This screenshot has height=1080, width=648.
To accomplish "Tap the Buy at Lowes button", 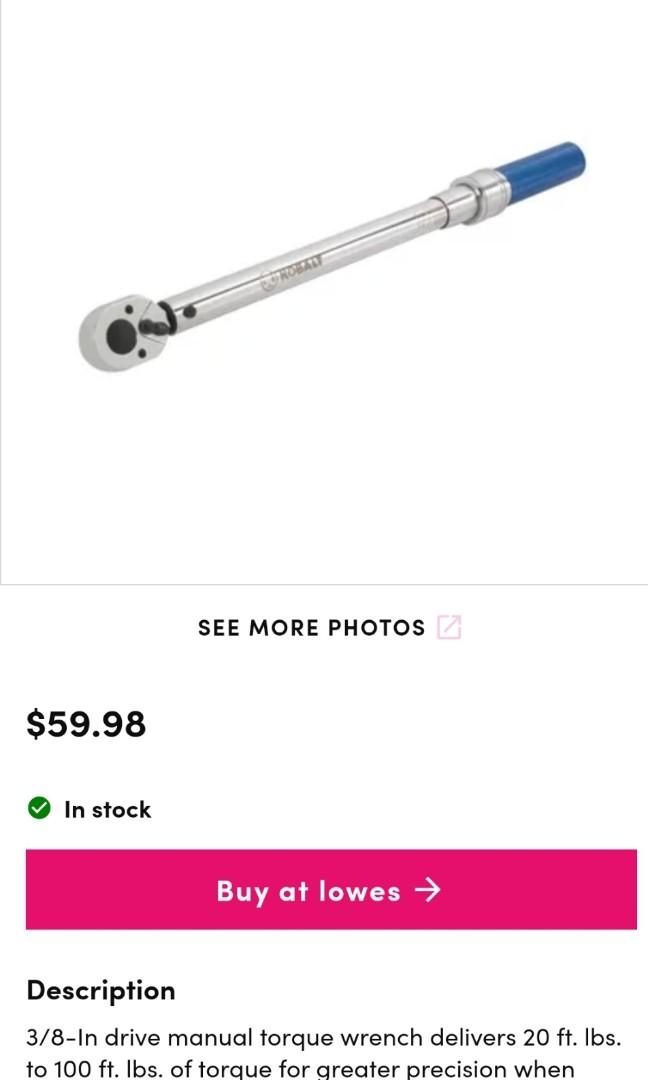I will [331, 890].
